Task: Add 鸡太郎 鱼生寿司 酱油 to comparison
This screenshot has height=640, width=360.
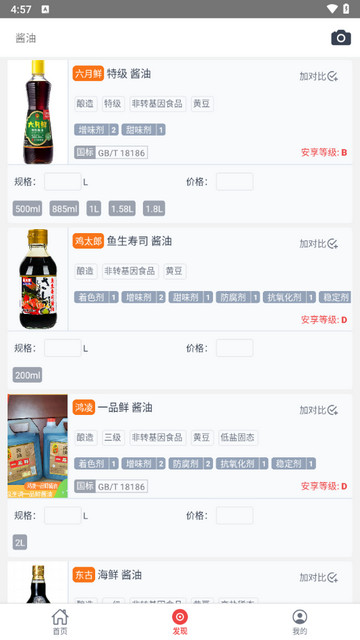Action: coord(318,244)
